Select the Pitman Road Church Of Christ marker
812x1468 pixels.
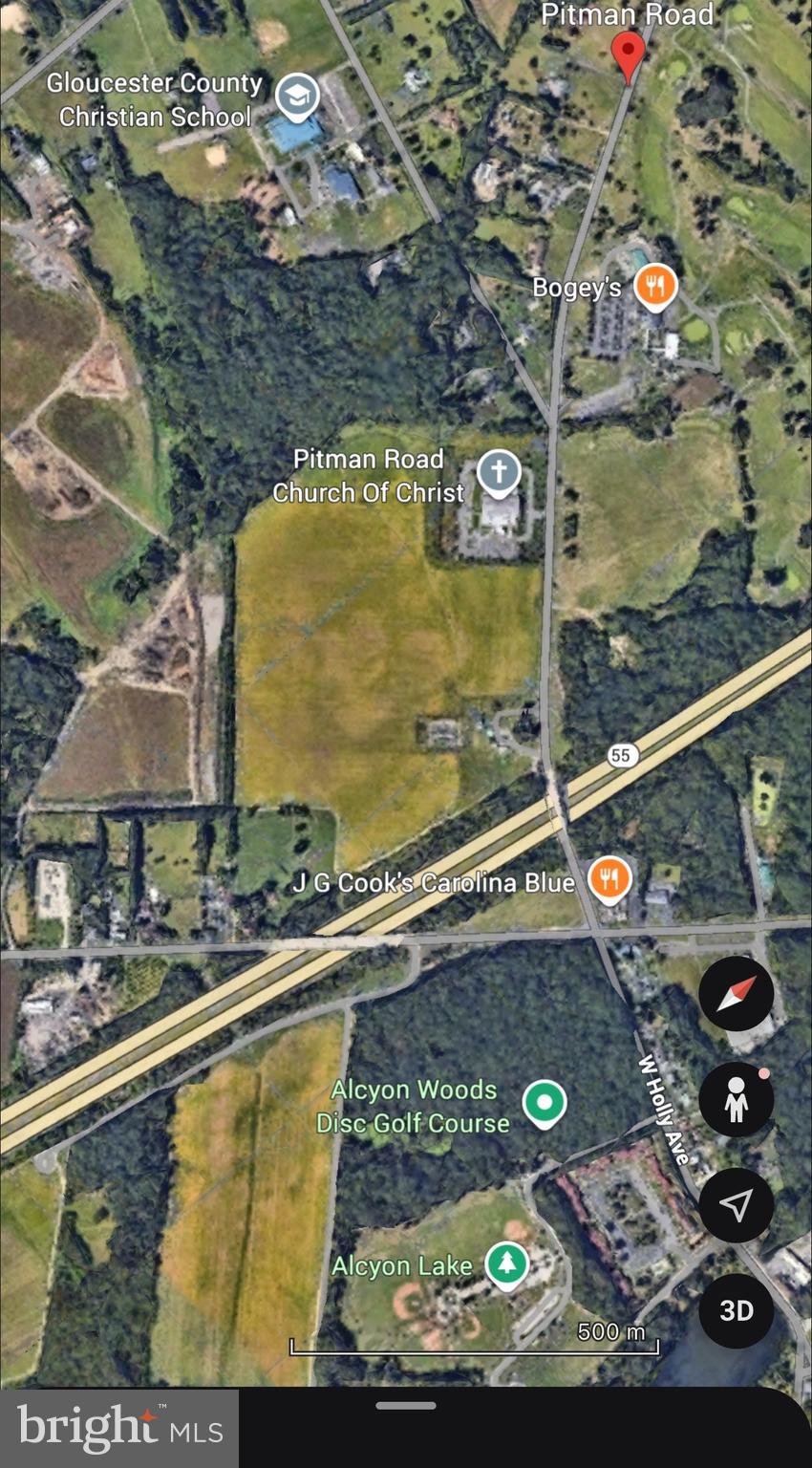click(x=499, y=473)
